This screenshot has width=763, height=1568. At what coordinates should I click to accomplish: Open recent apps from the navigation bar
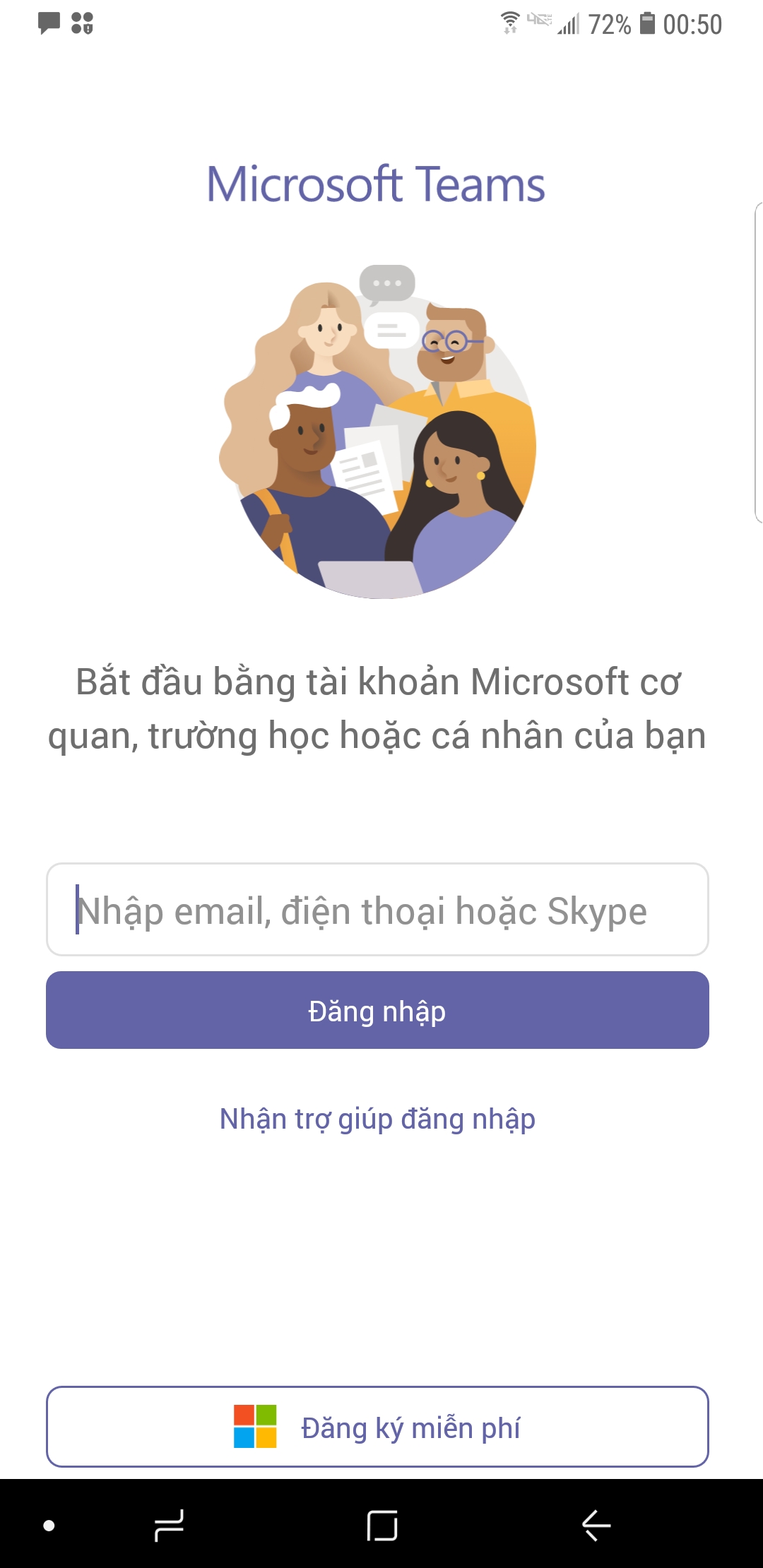[x=170, y=1526]
